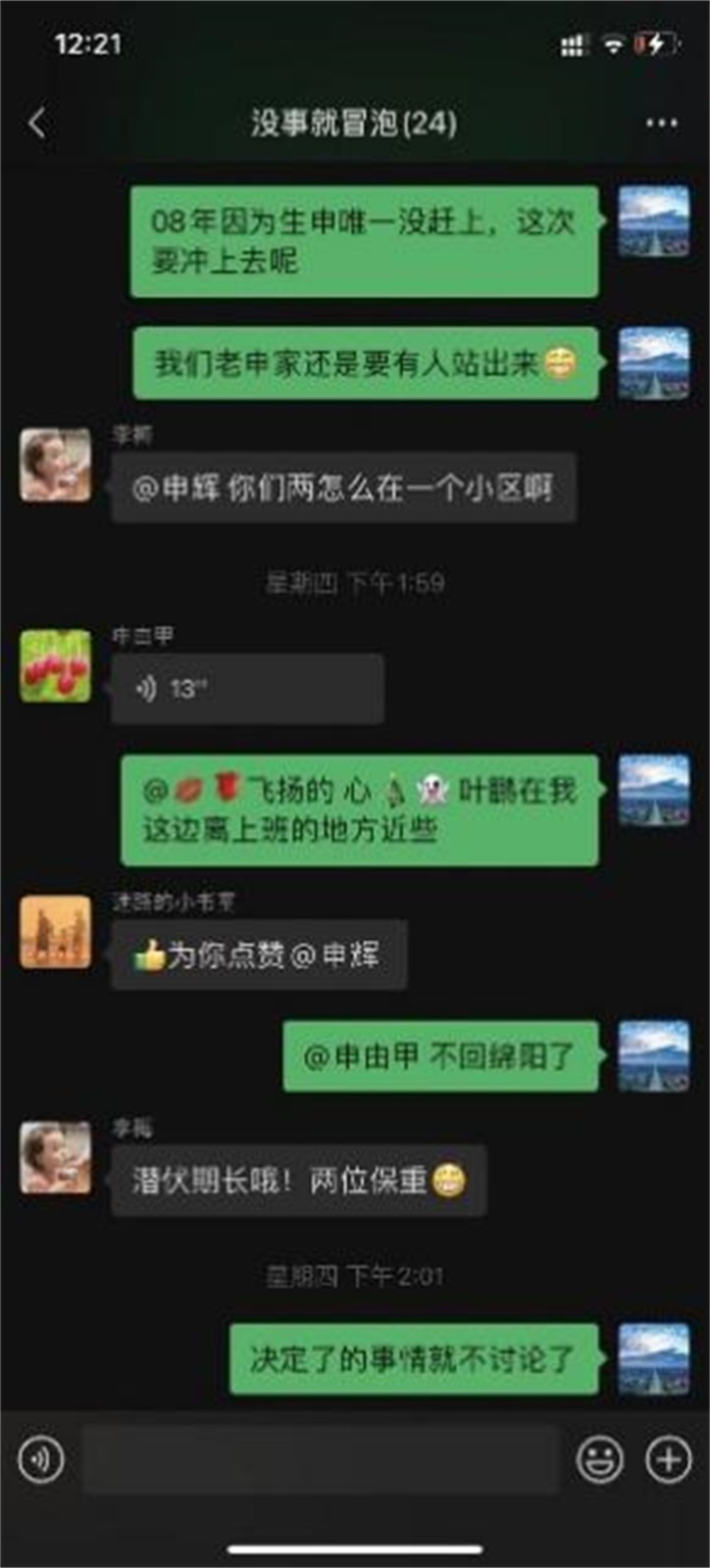Image resolution: width=710 pixels, height=1568 pixels.
Task: Open the plus attachments panel
Action: click(668, 1459)
